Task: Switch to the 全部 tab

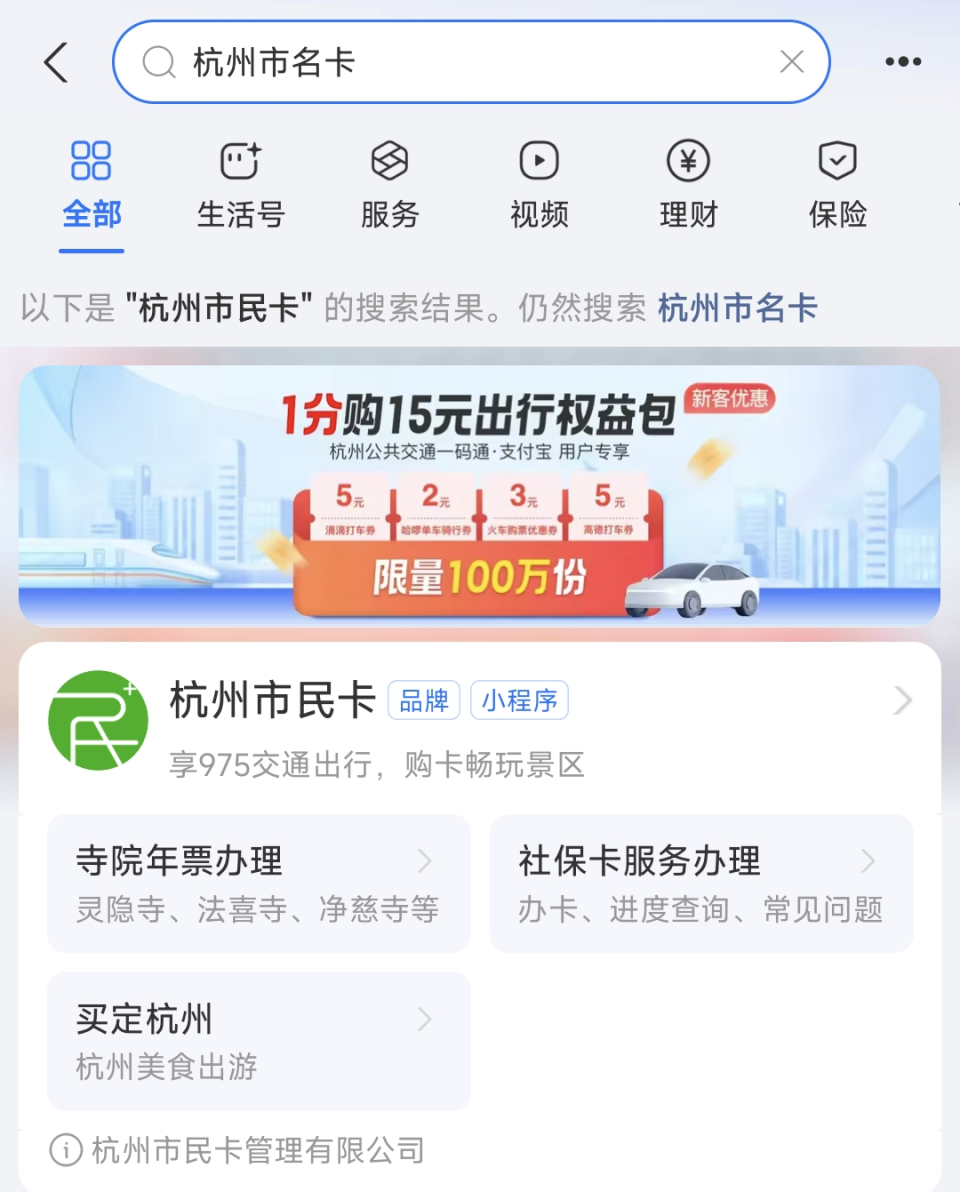Action: (x=91, y=185)
